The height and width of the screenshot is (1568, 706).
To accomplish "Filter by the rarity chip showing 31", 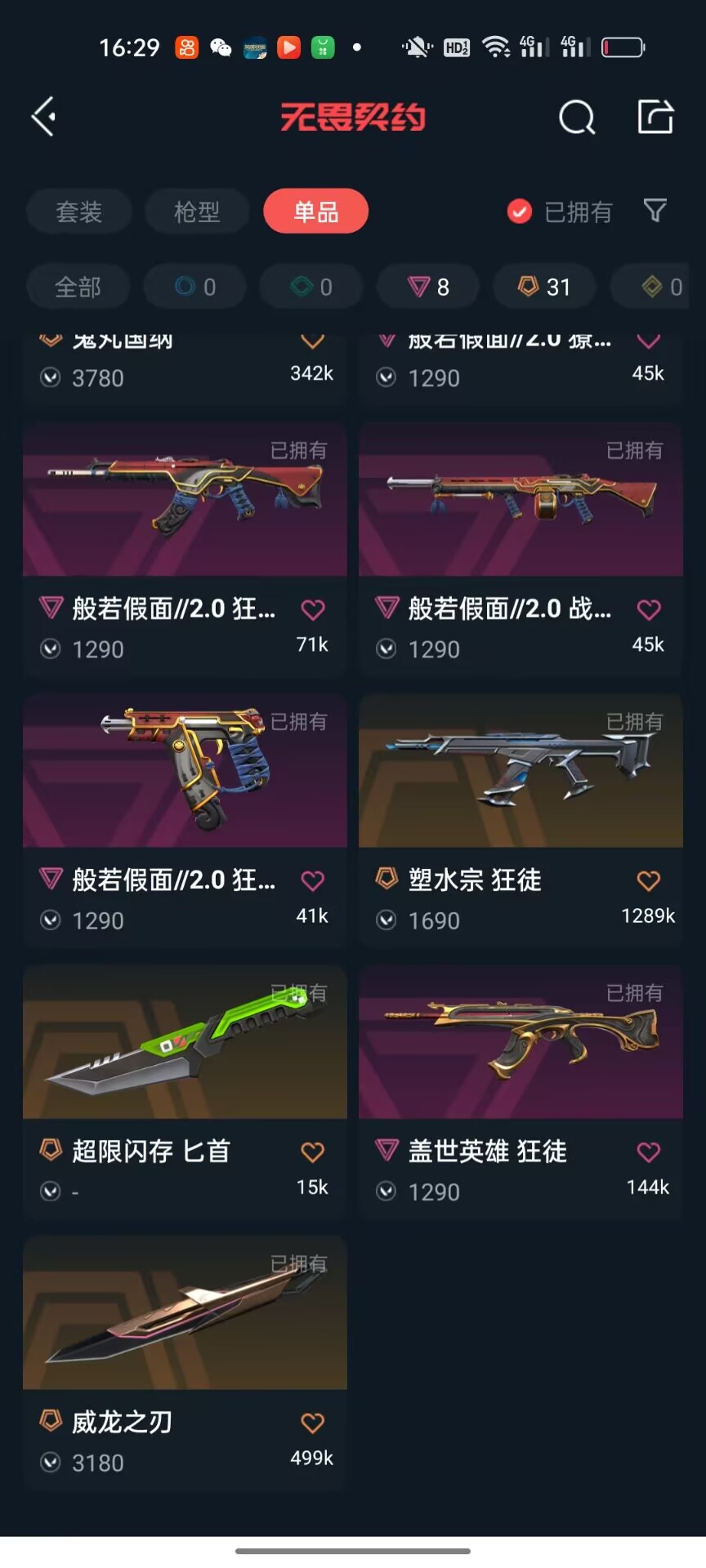I will [544, 287].
